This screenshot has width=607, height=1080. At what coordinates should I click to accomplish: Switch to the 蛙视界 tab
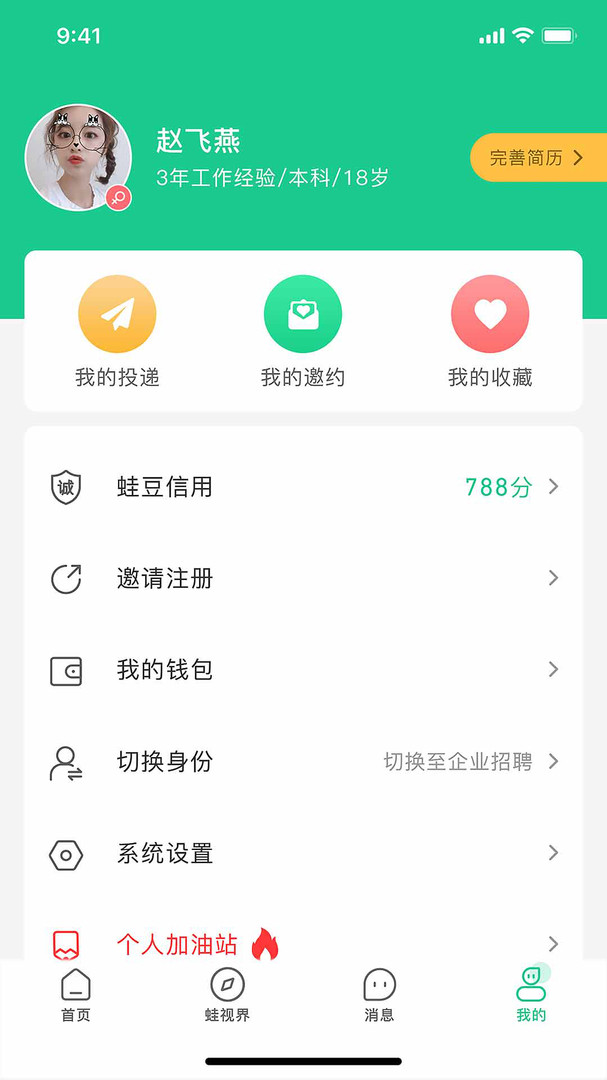[227, 996]
